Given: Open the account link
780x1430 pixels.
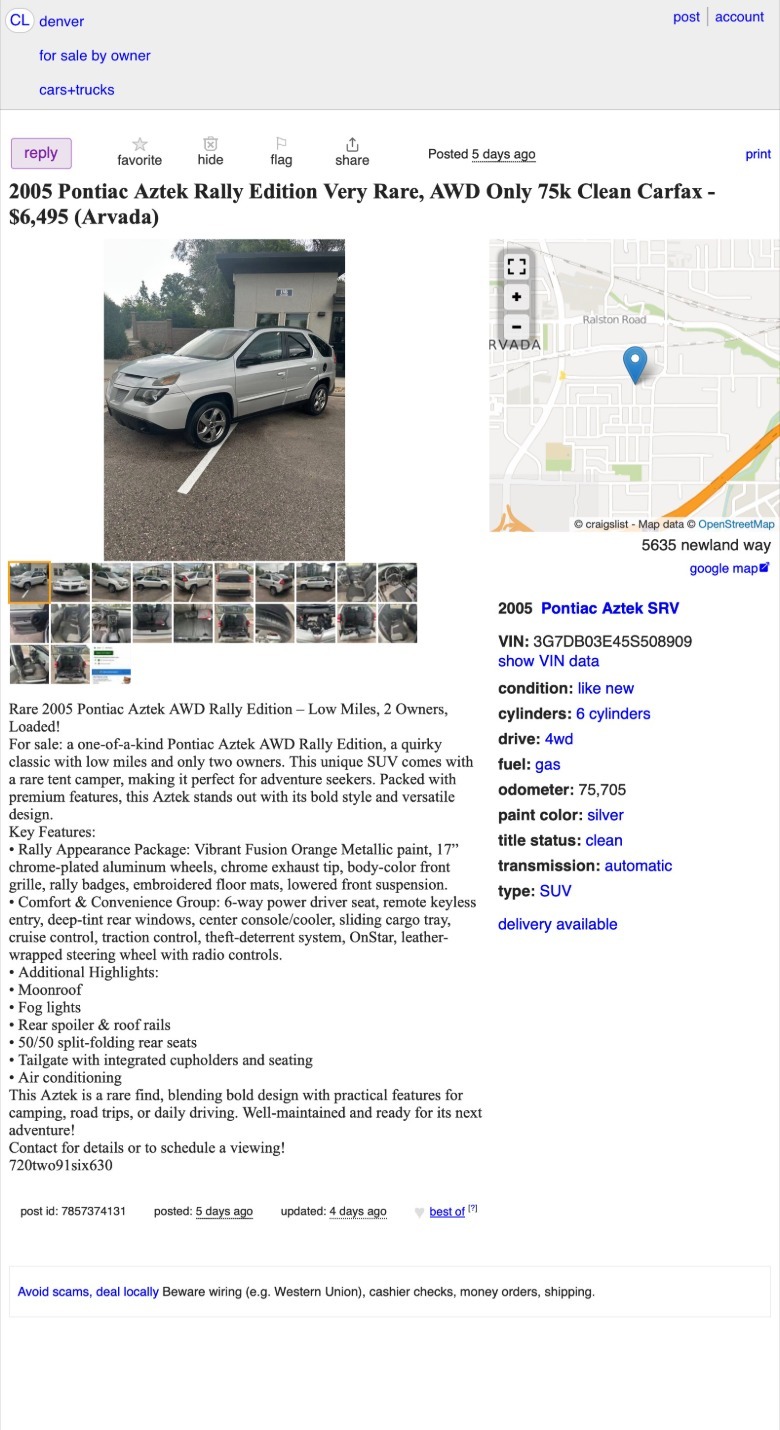Looking at the screenshot, I should click(x=739, y=17).
